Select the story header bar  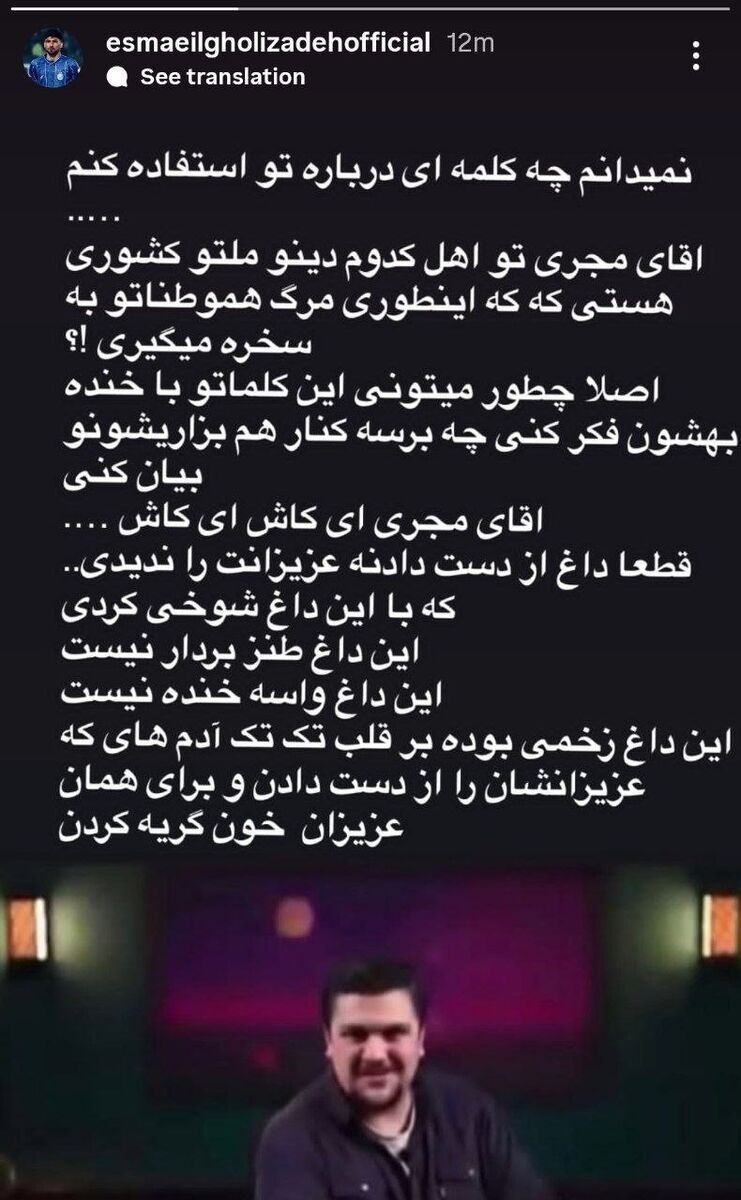coord(370,55)
